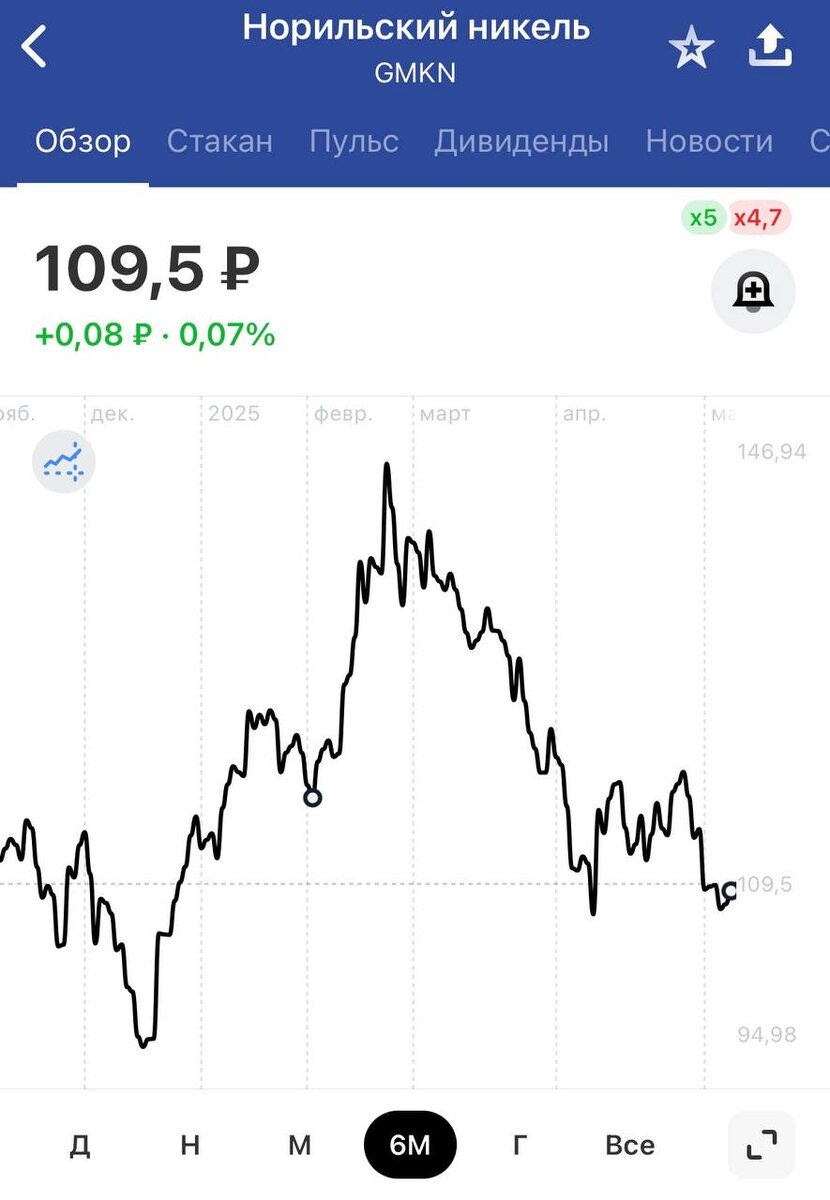Choose the Н week chart period

[190, 1145]
